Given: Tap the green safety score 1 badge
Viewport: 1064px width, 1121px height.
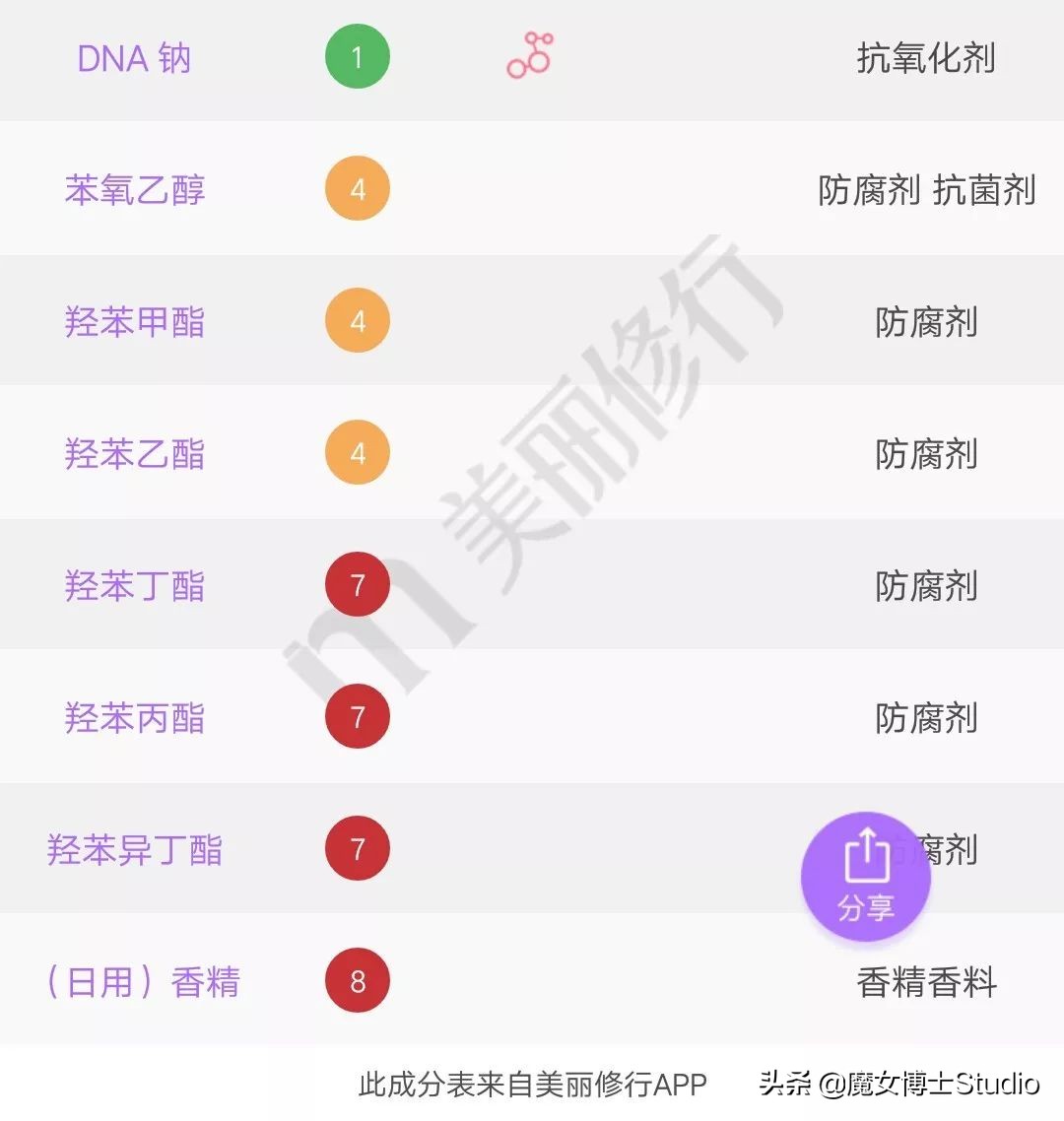Looking at the screenshot, I should pyautogui.click(x=357, y=57).
